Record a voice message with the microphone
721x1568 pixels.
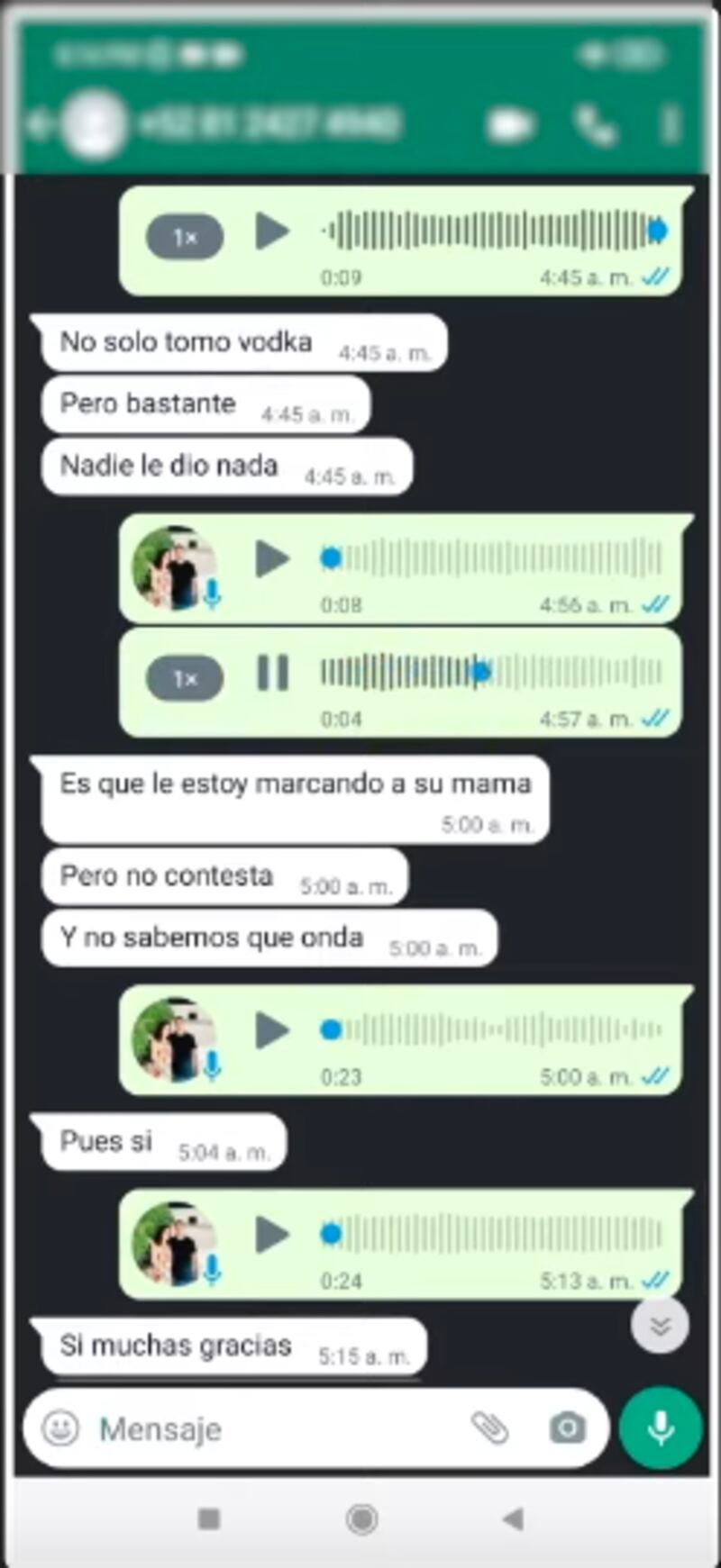click(x=661, y=1428)
